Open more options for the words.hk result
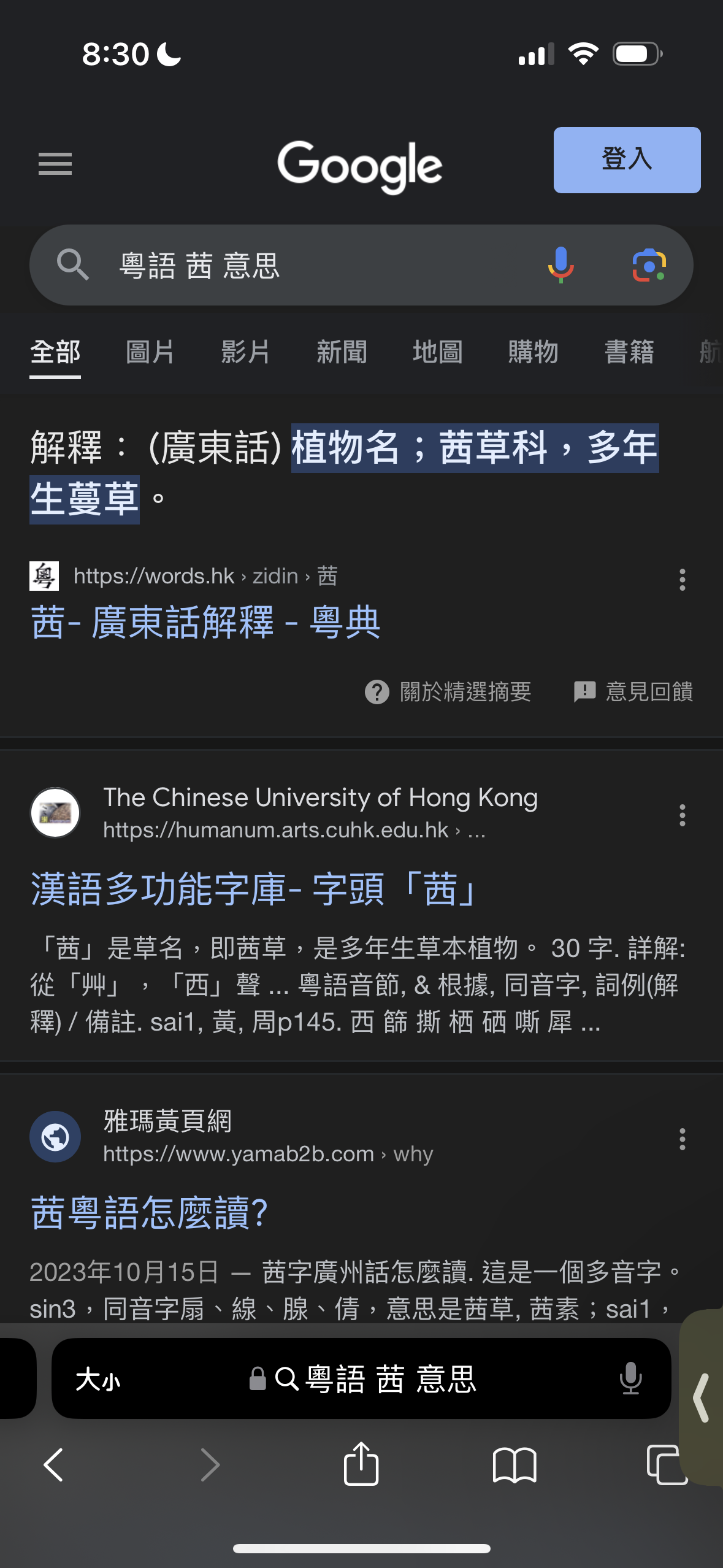Screen dimensions: 723x1568 682,579
